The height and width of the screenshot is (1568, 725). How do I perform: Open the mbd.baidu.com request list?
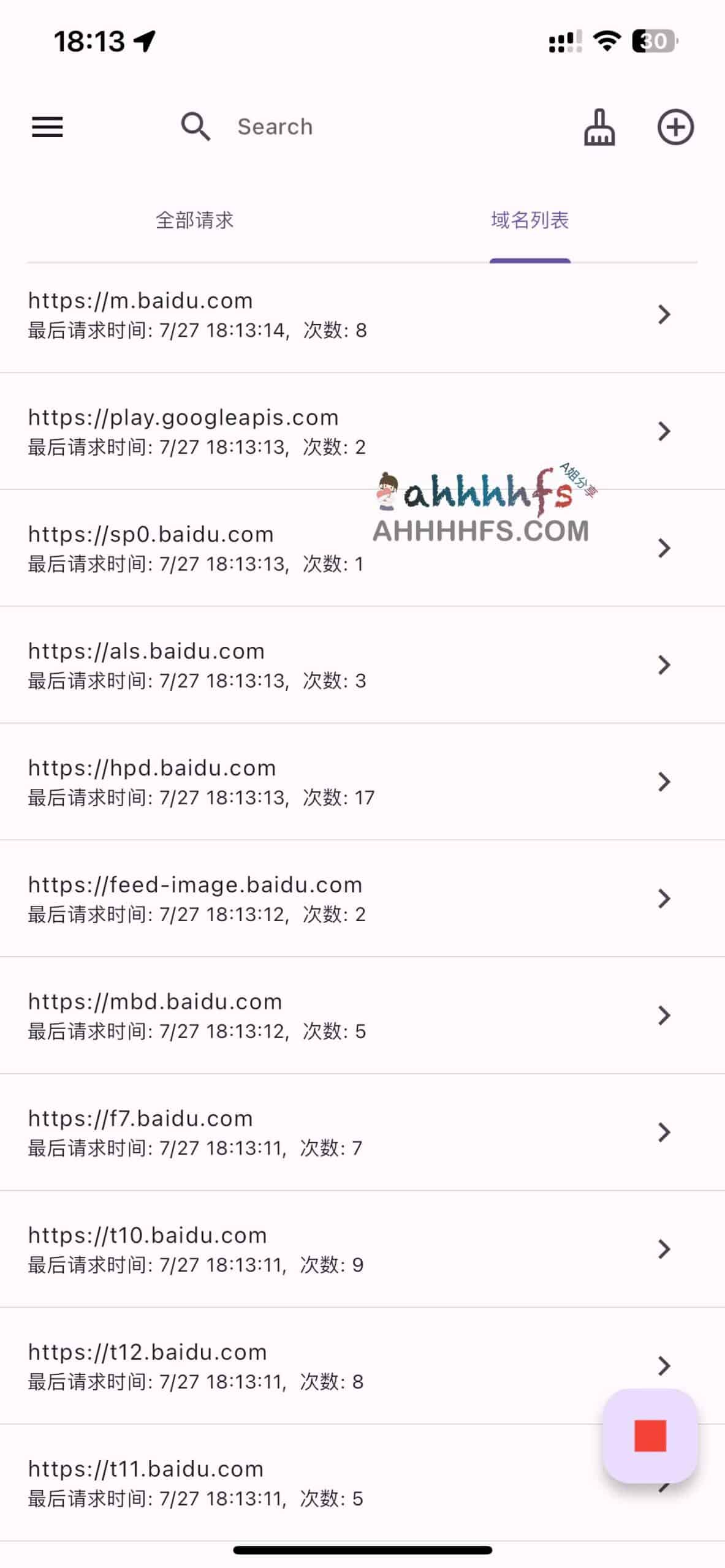[x=664, y=1015]
